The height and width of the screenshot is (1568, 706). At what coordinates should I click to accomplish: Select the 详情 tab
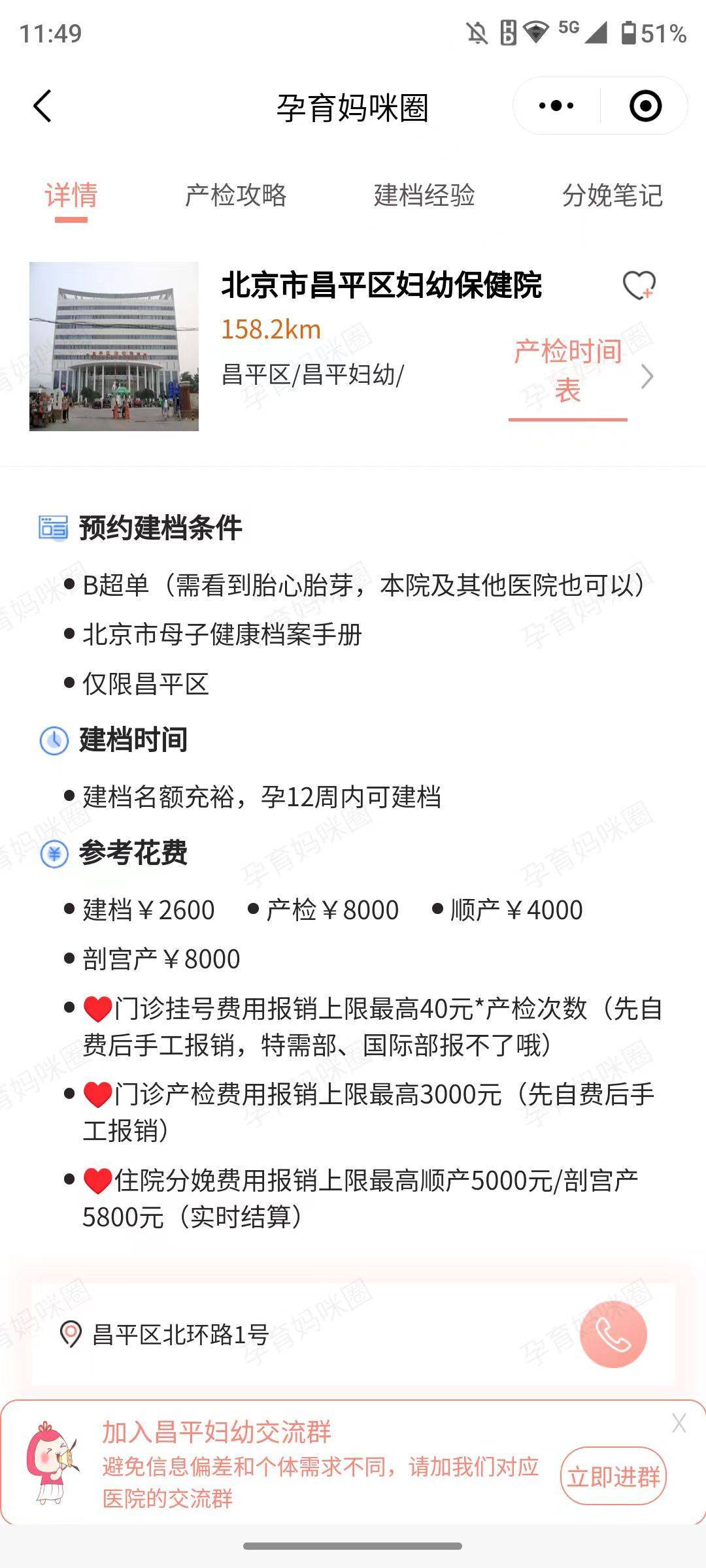click(x=71, y=195)
